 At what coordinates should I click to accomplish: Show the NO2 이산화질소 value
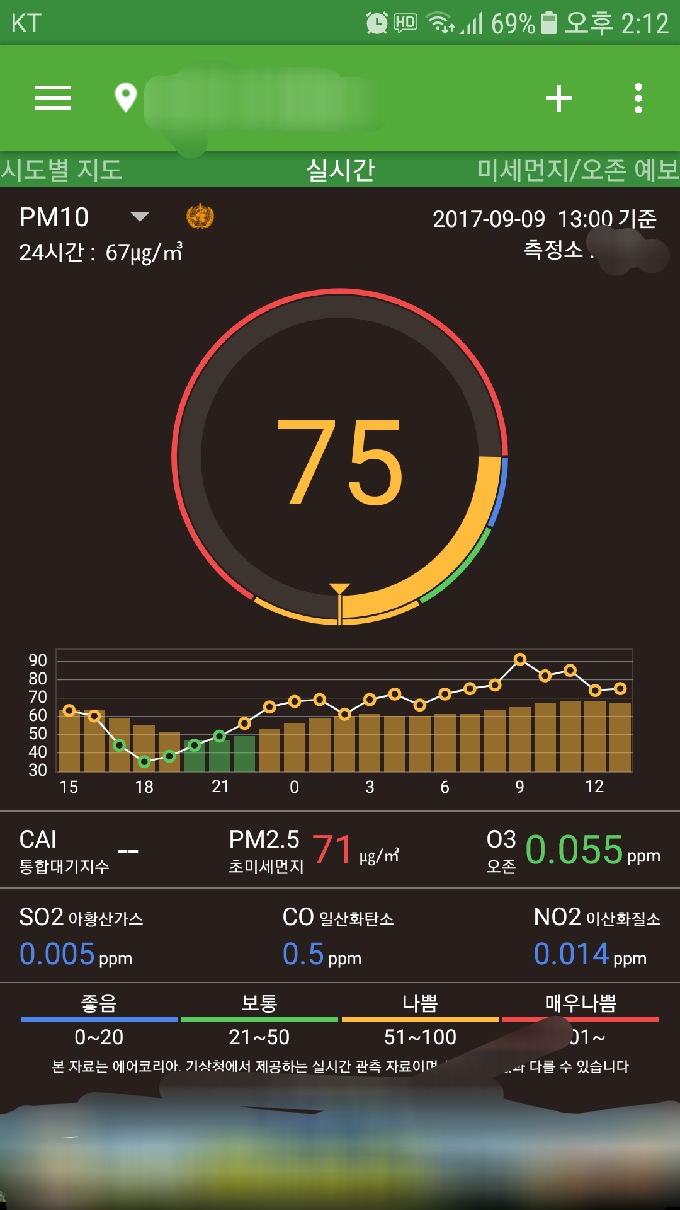tap(596, 937)
